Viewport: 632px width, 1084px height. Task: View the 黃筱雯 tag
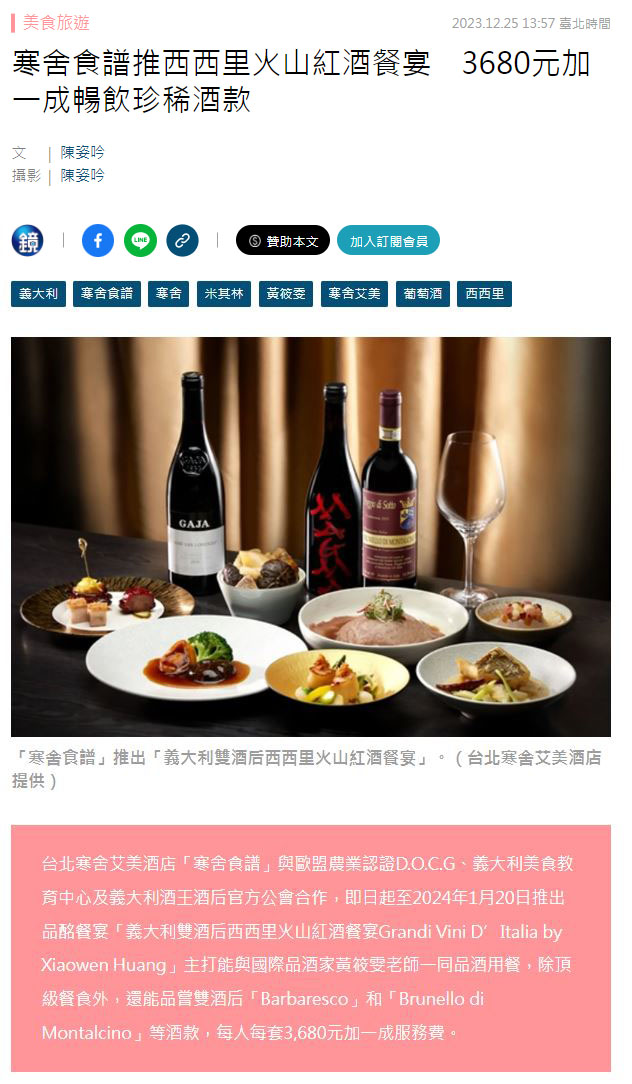(285, 294)
